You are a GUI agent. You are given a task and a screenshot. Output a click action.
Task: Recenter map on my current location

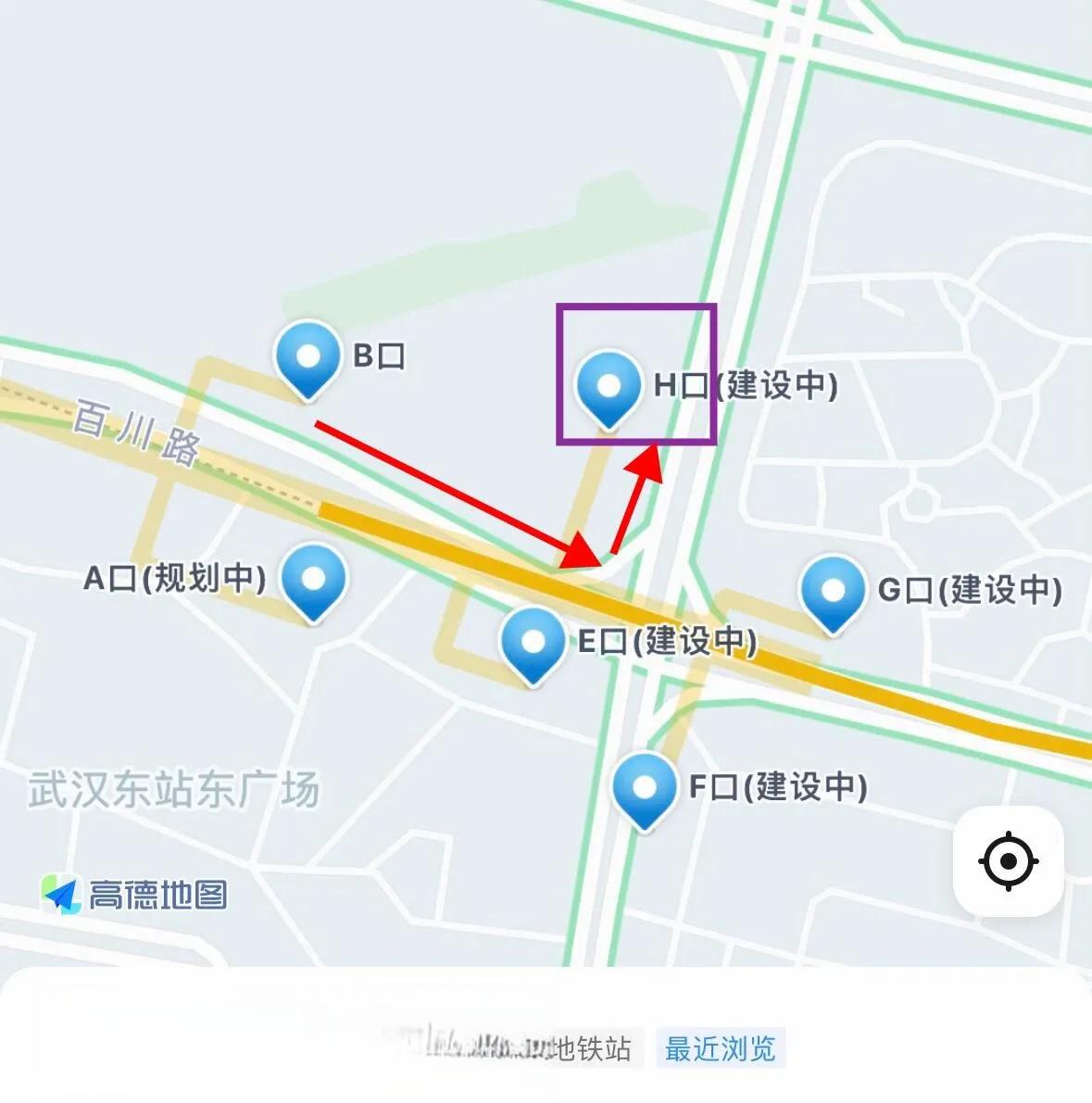pyautogui.click(x=1008, y=861)
